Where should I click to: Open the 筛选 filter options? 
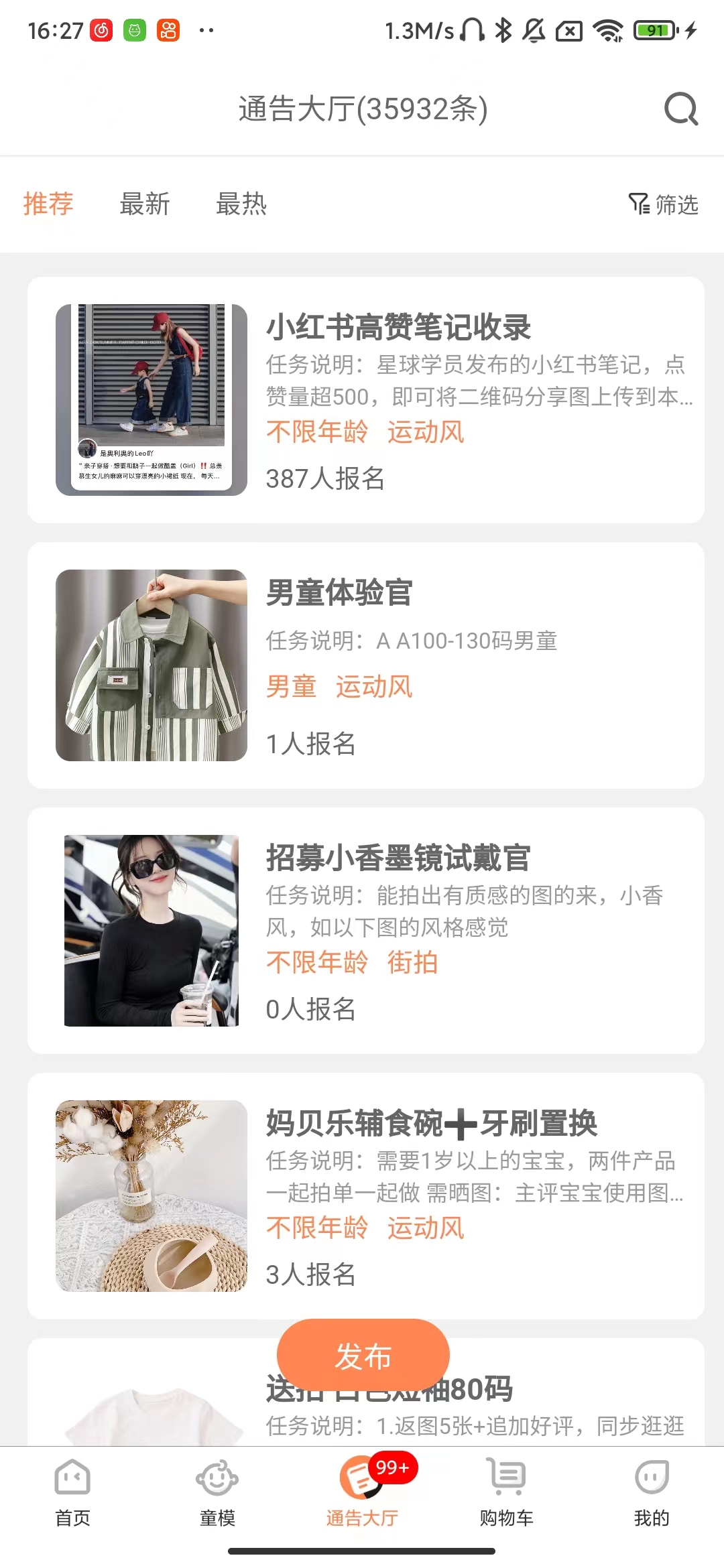pos(664,204)
